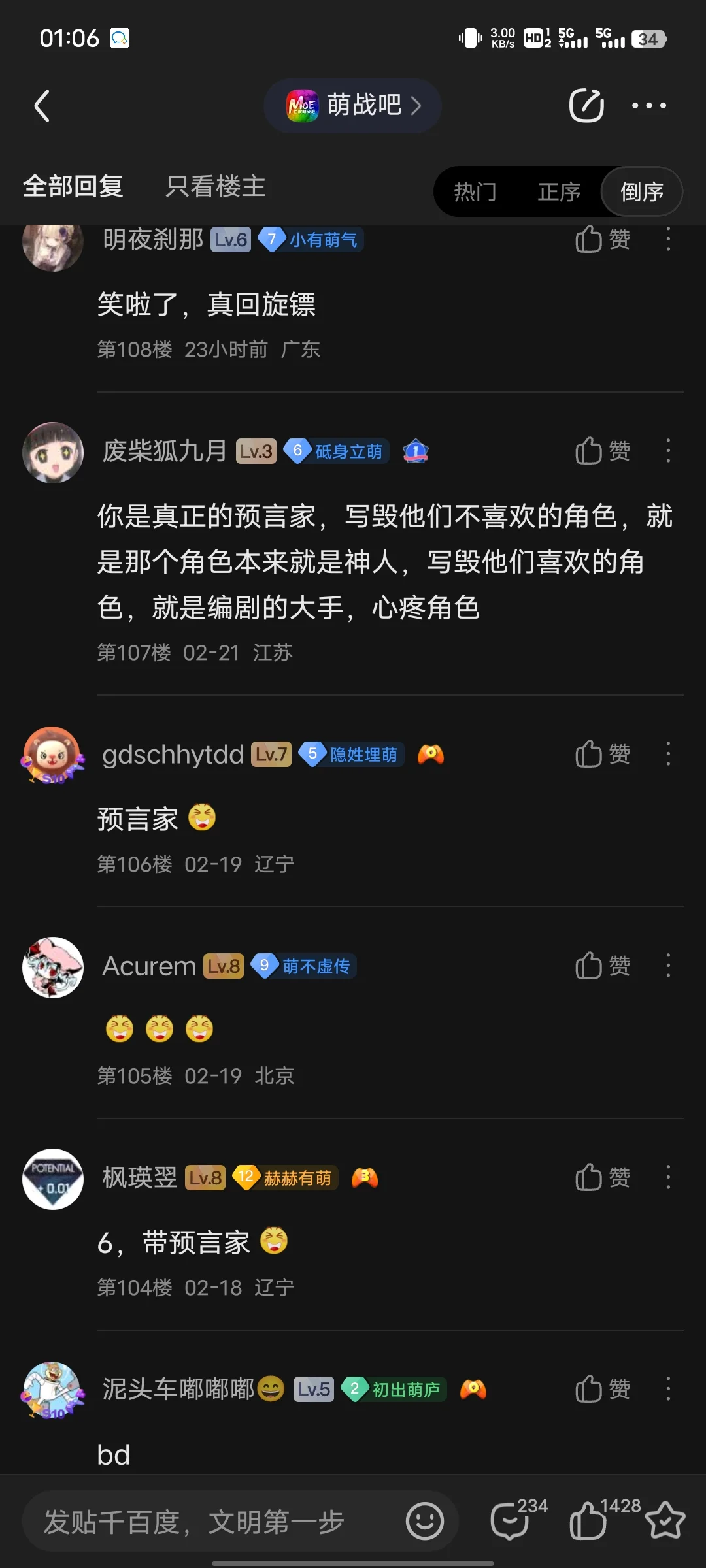The height and width of the screenshot is (1568, 706).
Task: Sort replies in 正序 order
Action: click(559, 191)
